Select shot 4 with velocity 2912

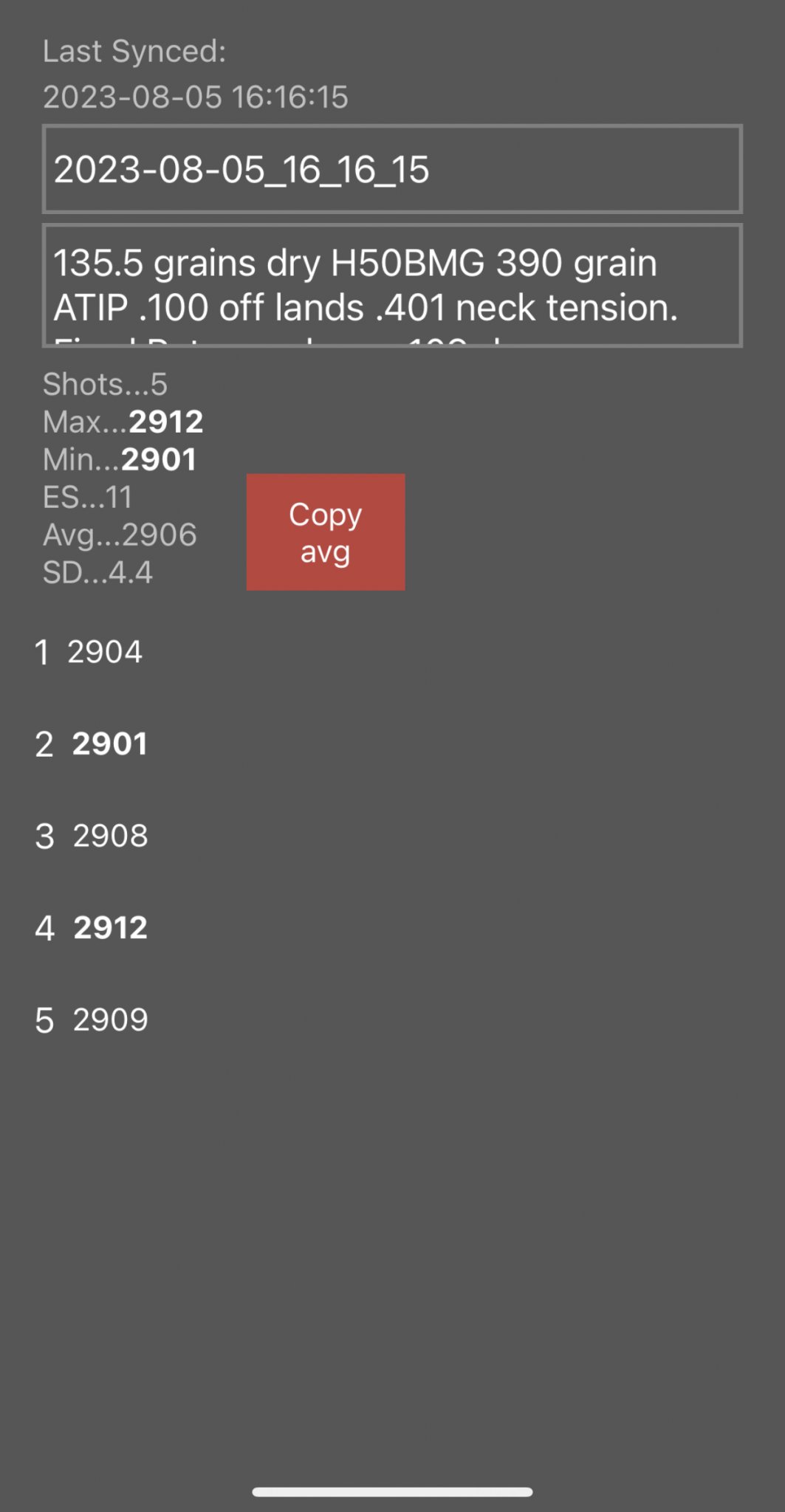point(92,927)
